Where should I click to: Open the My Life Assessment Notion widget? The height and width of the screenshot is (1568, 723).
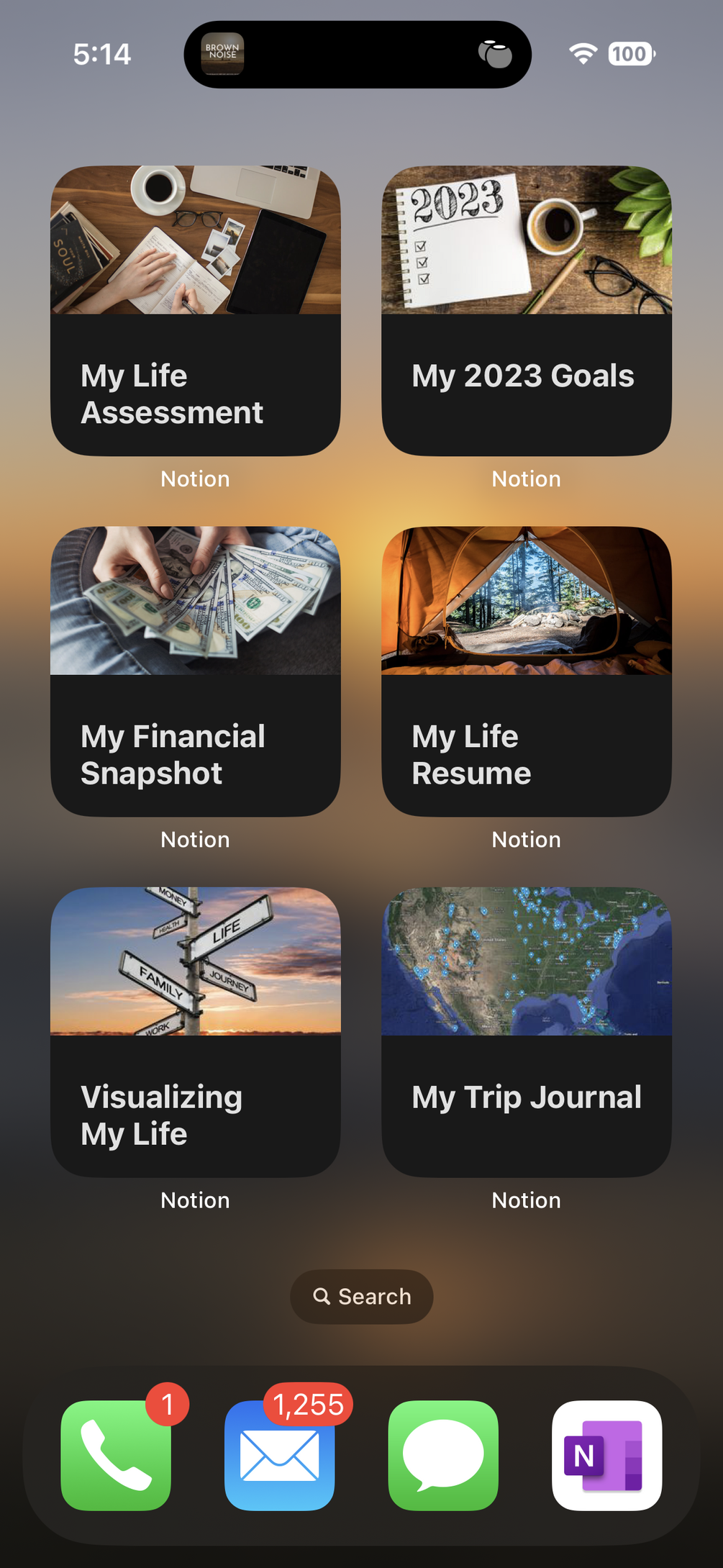(x=195, y=311)
